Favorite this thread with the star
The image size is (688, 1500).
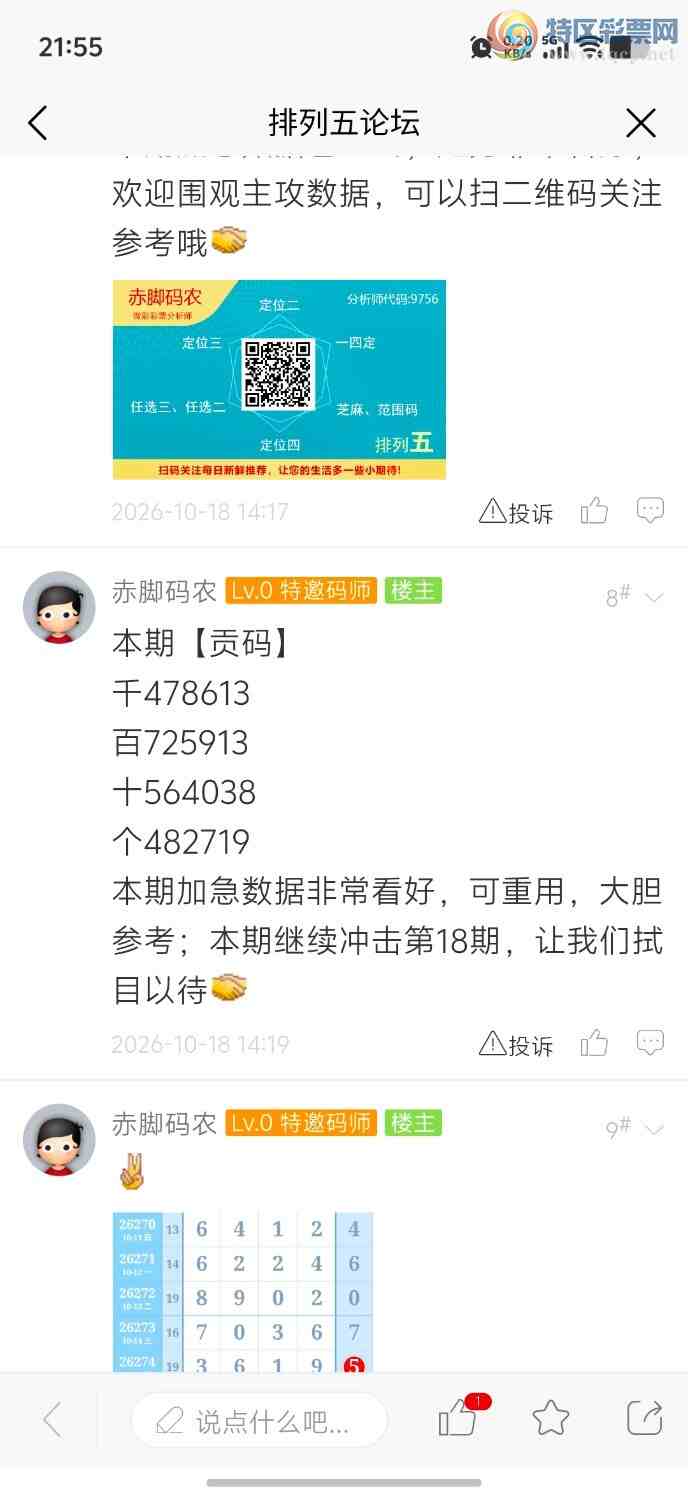click(551, 1419)
